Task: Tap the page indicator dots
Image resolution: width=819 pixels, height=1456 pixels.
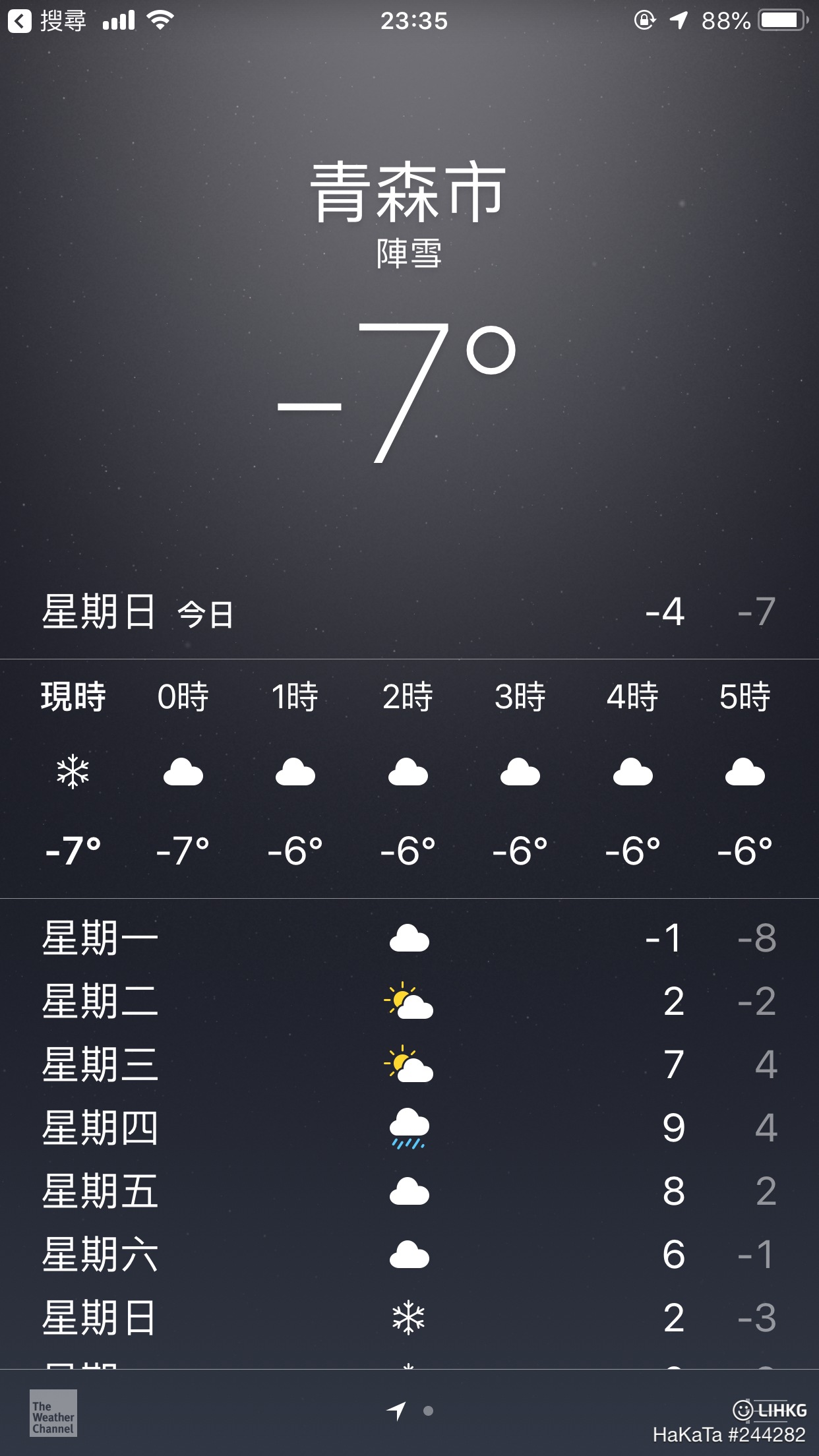Action: 409,1411
